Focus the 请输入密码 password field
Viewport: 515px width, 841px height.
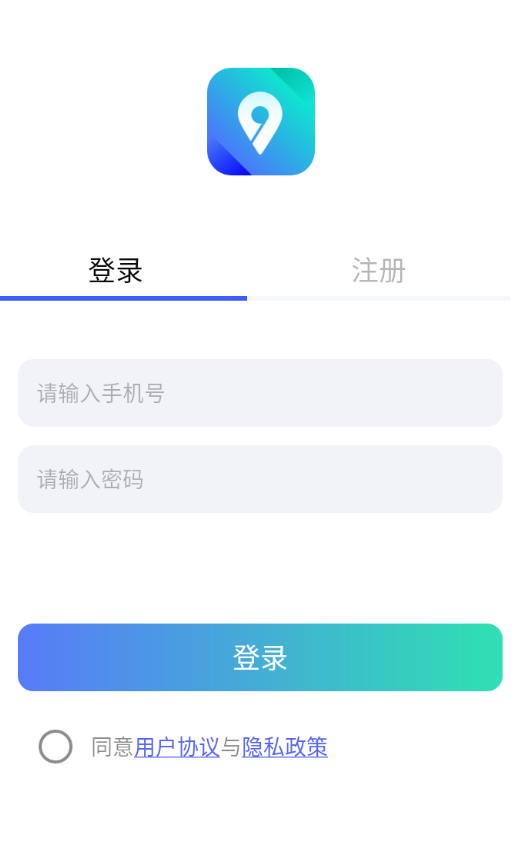pos(260,479)
